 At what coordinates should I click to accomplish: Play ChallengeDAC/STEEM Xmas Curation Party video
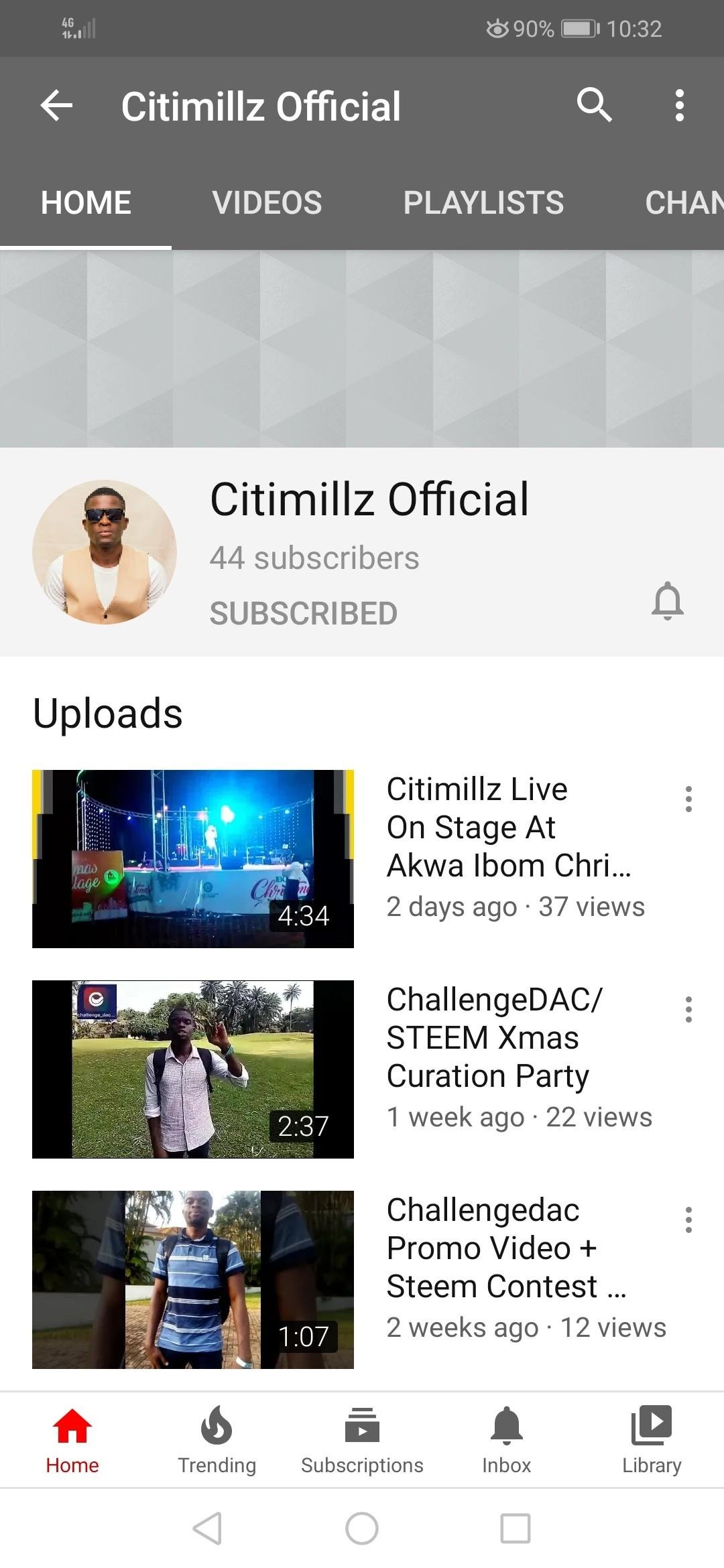[x=193, y=1069]
